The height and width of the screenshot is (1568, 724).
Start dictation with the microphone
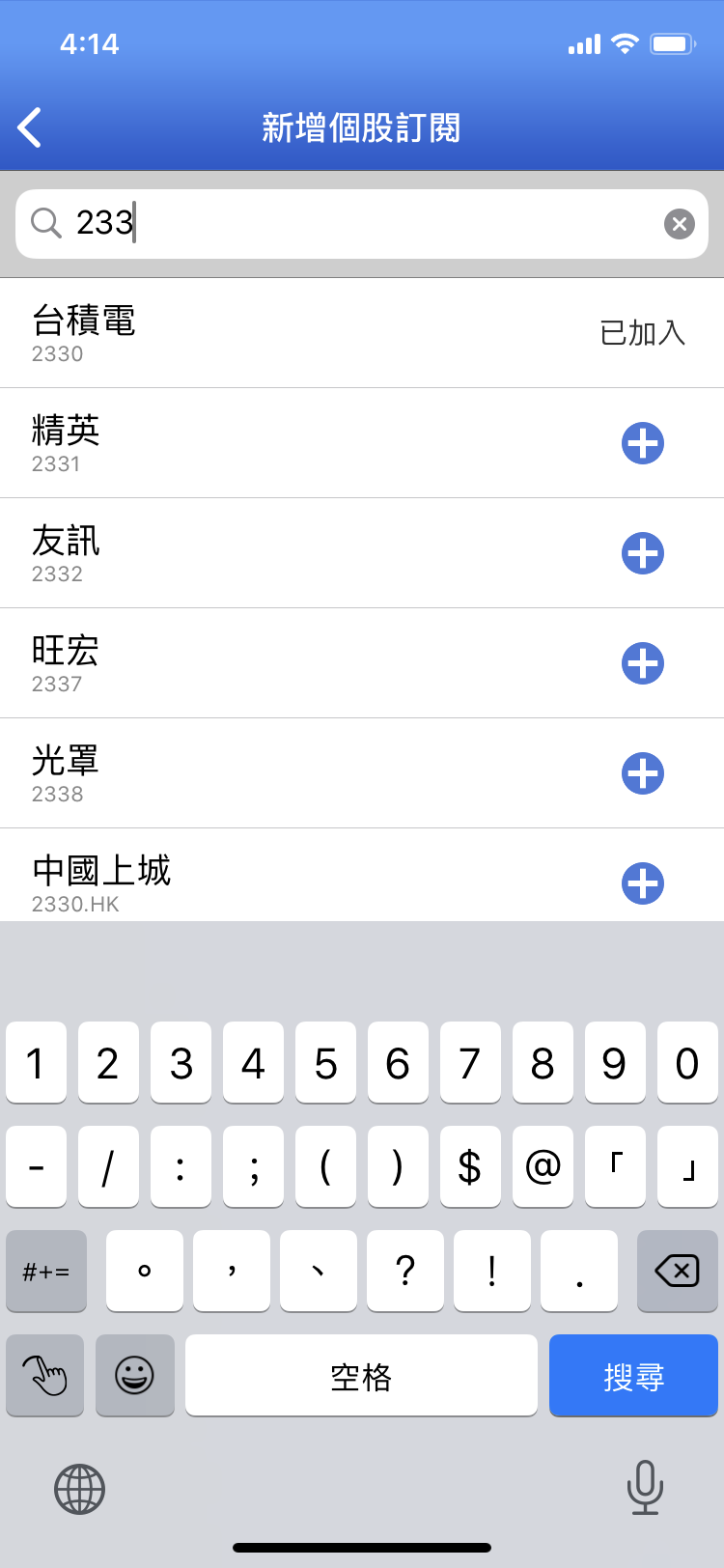point(644,1487)
